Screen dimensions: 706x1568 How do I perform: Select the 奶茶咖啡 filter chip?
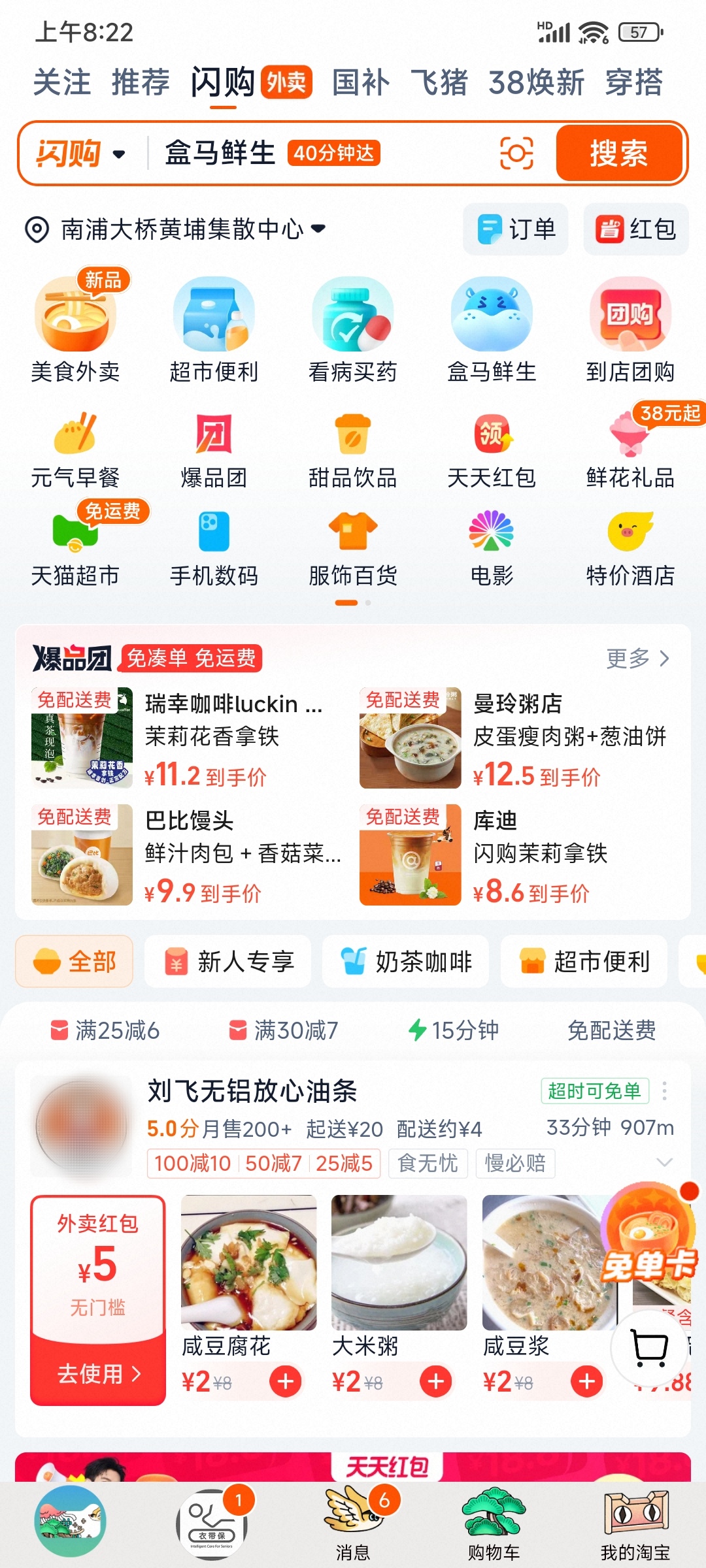coord(405,961)
